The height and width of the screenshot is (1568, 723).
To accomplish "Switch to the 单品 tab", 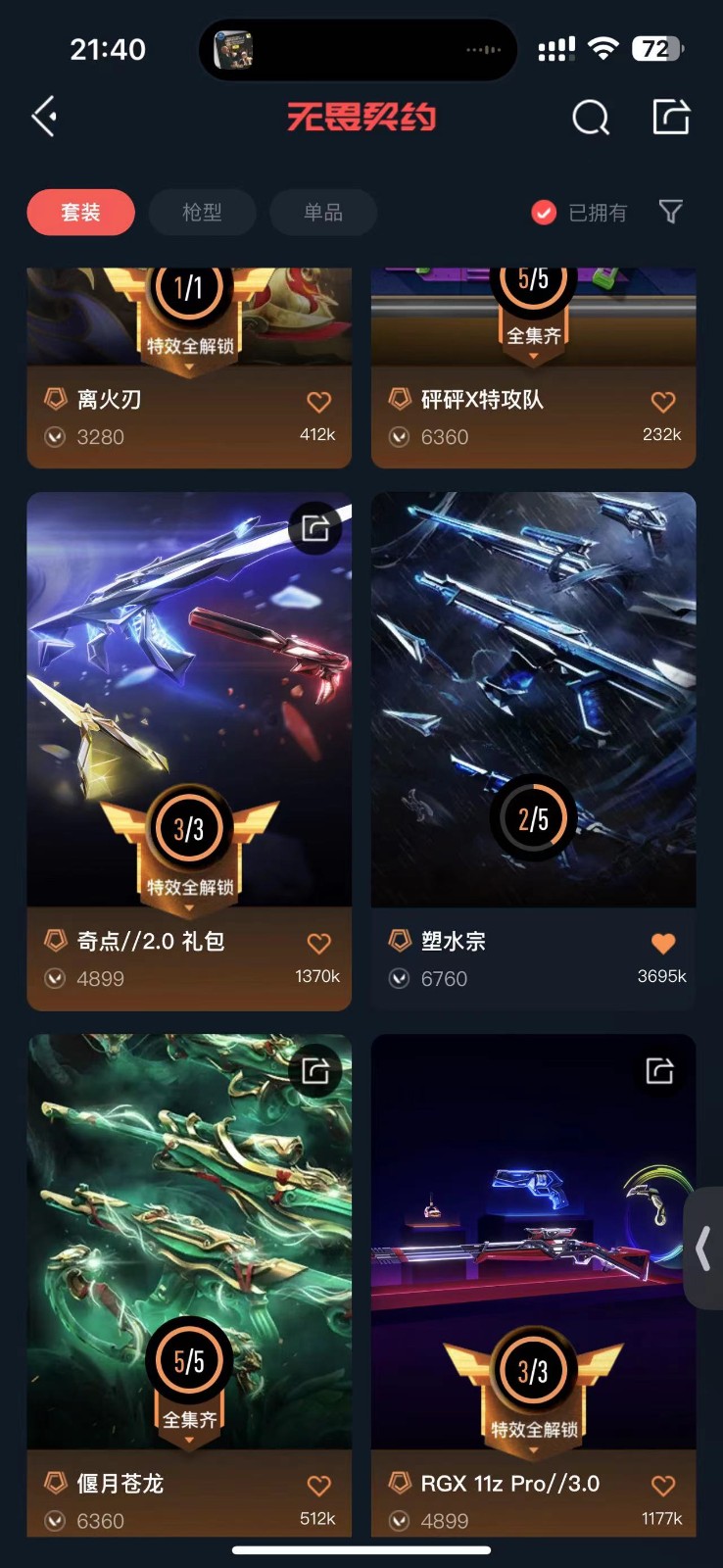I will point(322,212).
